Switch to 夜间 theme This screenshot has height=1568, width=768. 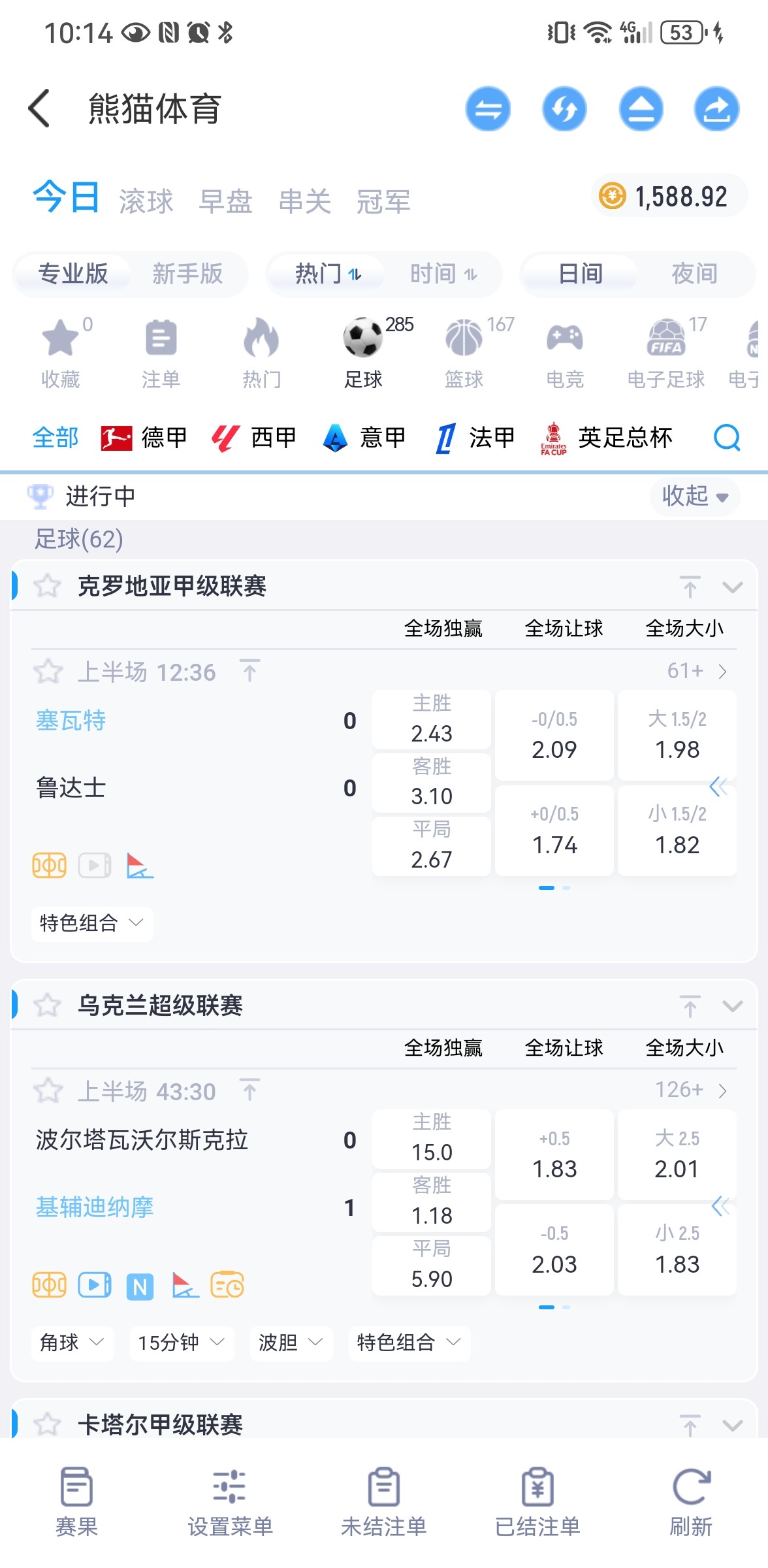coord(694,274)
